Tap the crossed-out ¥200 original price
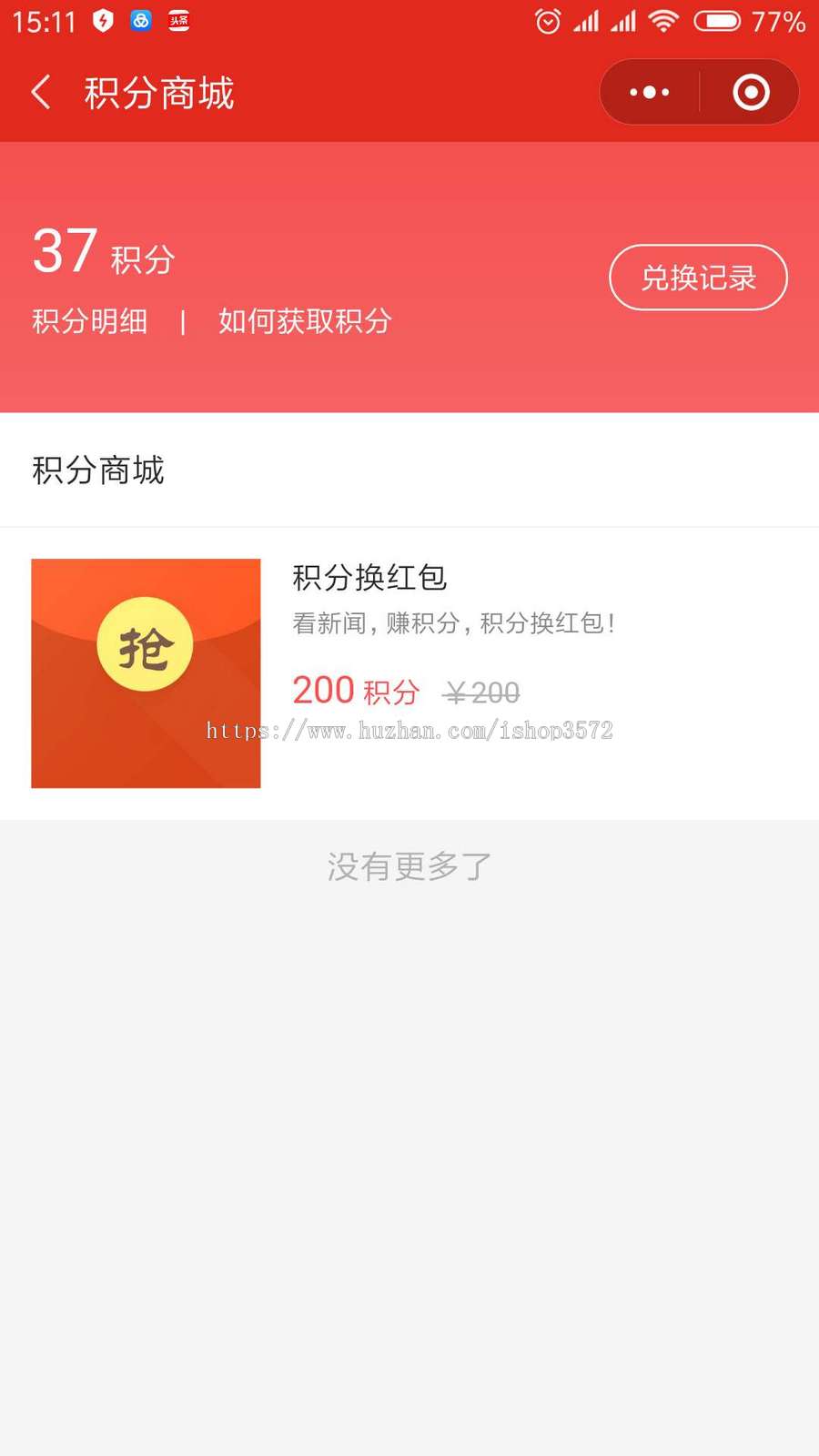 (x=484, y=693)
